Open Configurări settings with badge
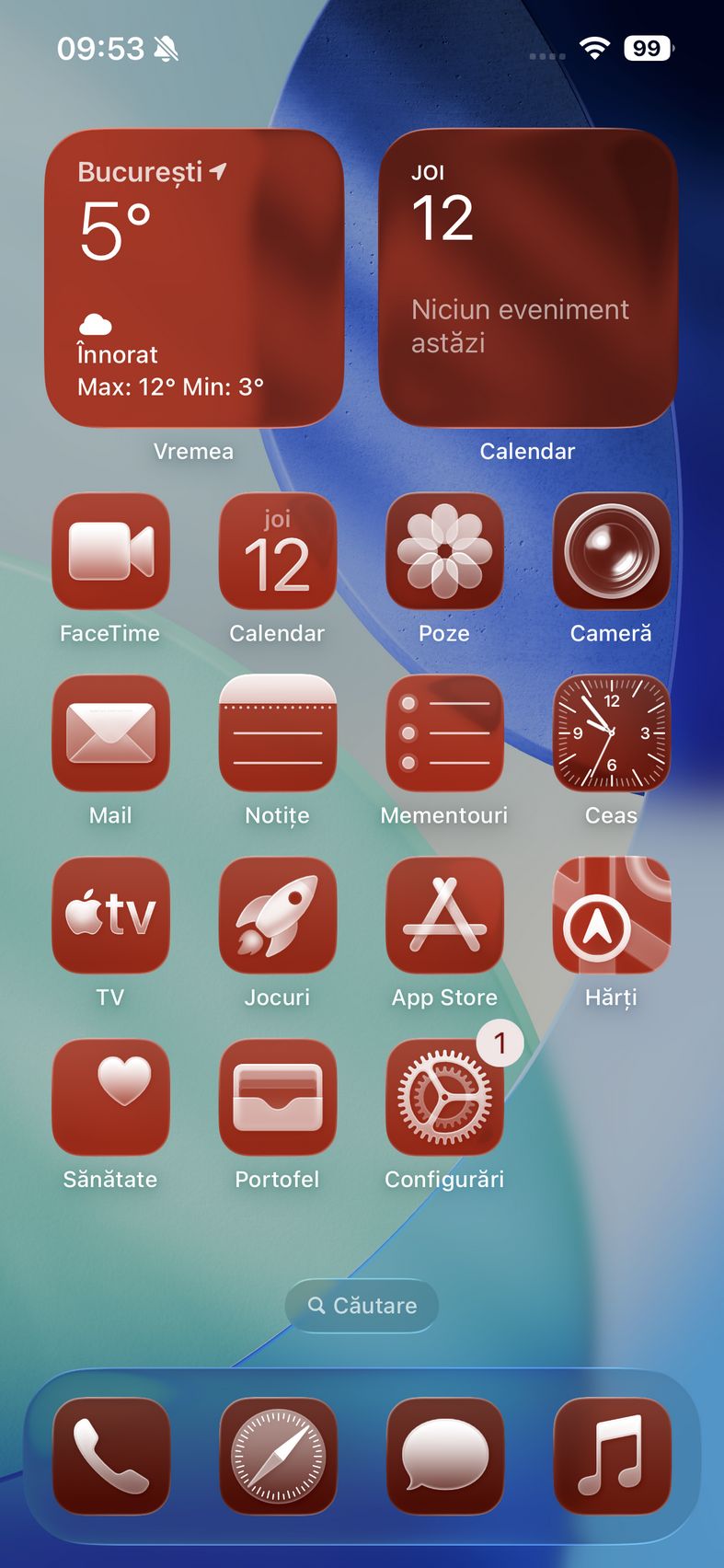 [444, 1098]
